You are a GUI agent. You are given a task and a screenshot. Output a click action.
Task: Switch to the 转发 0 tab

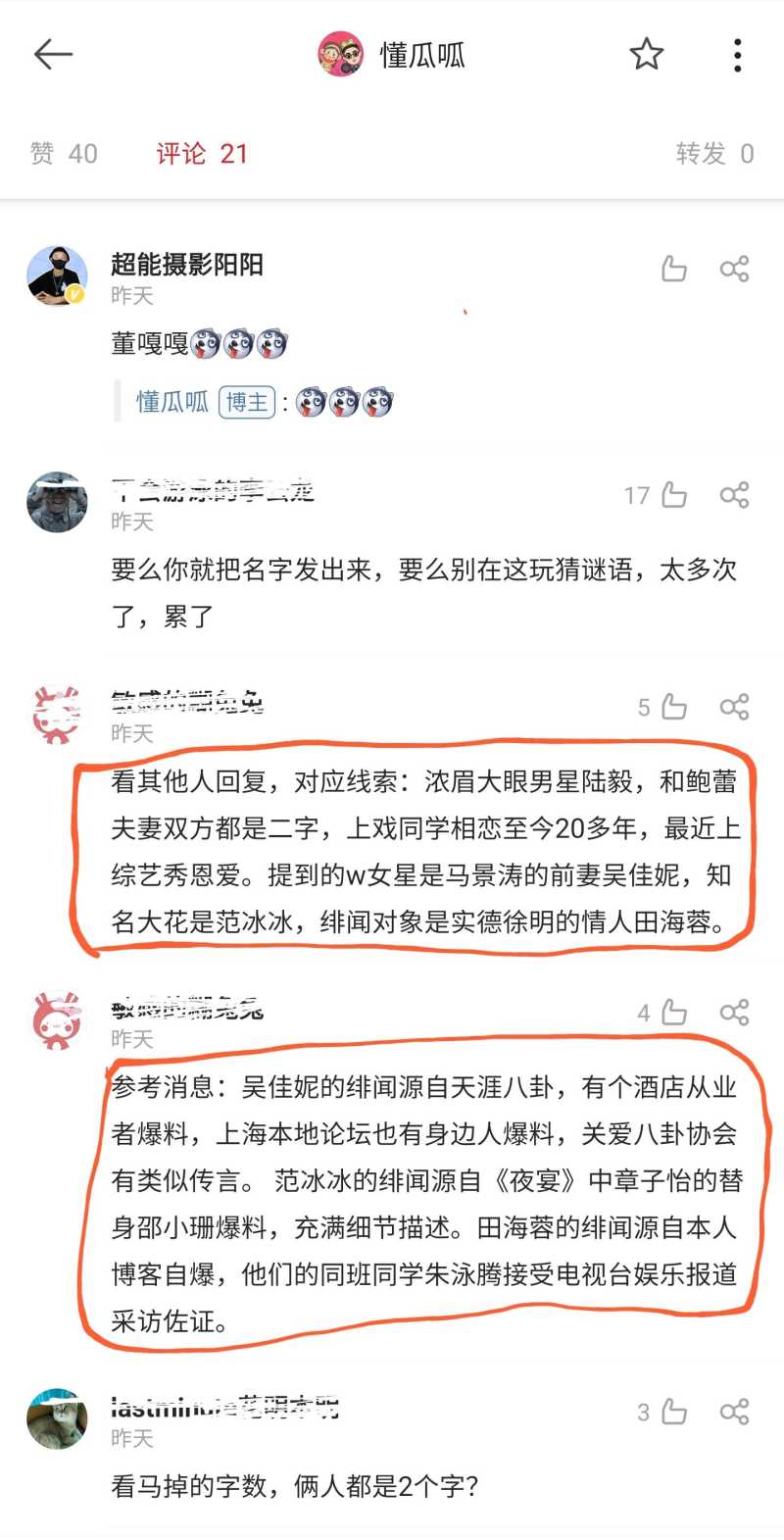[x=713, y=154]
